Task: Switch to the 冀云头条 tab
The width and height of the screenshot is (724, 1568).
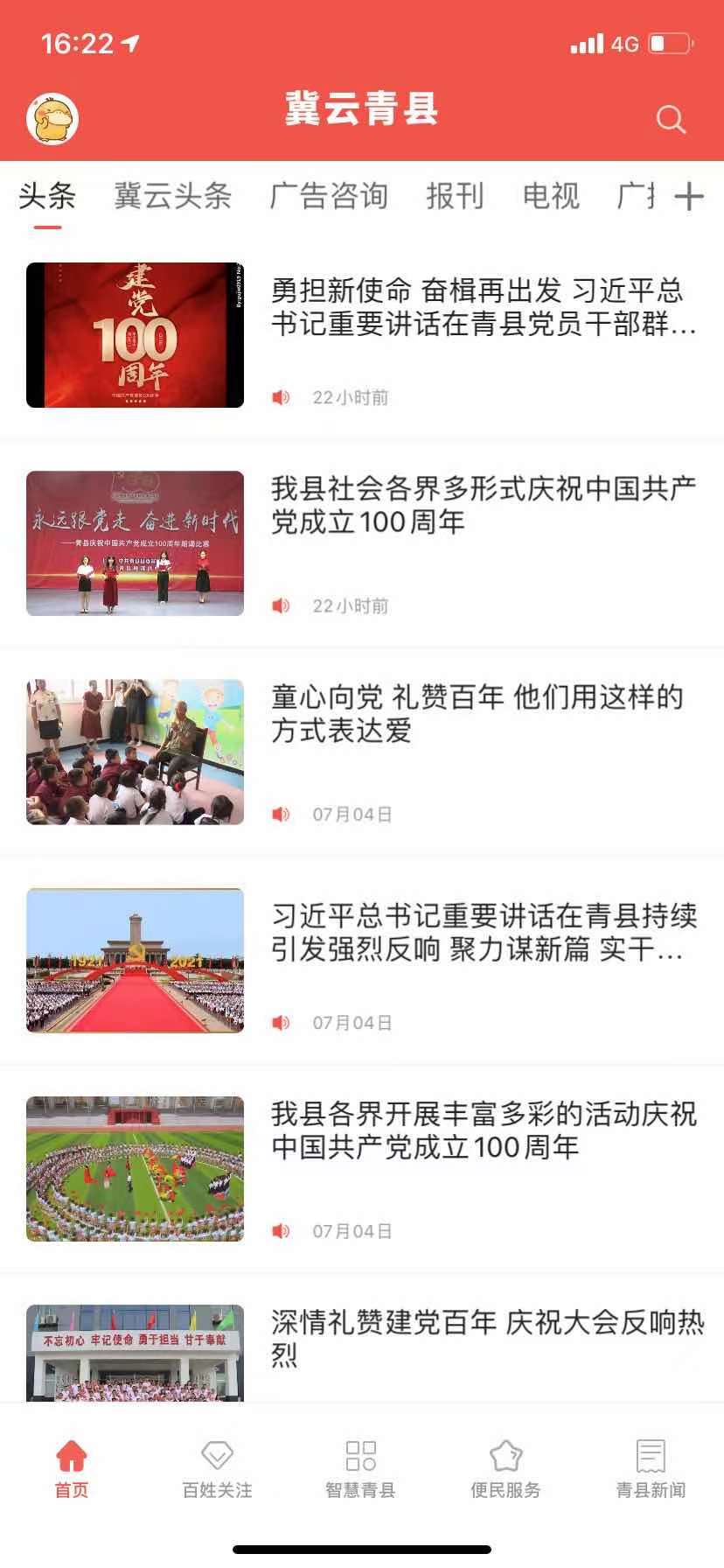Action: (x=172, y=196)
